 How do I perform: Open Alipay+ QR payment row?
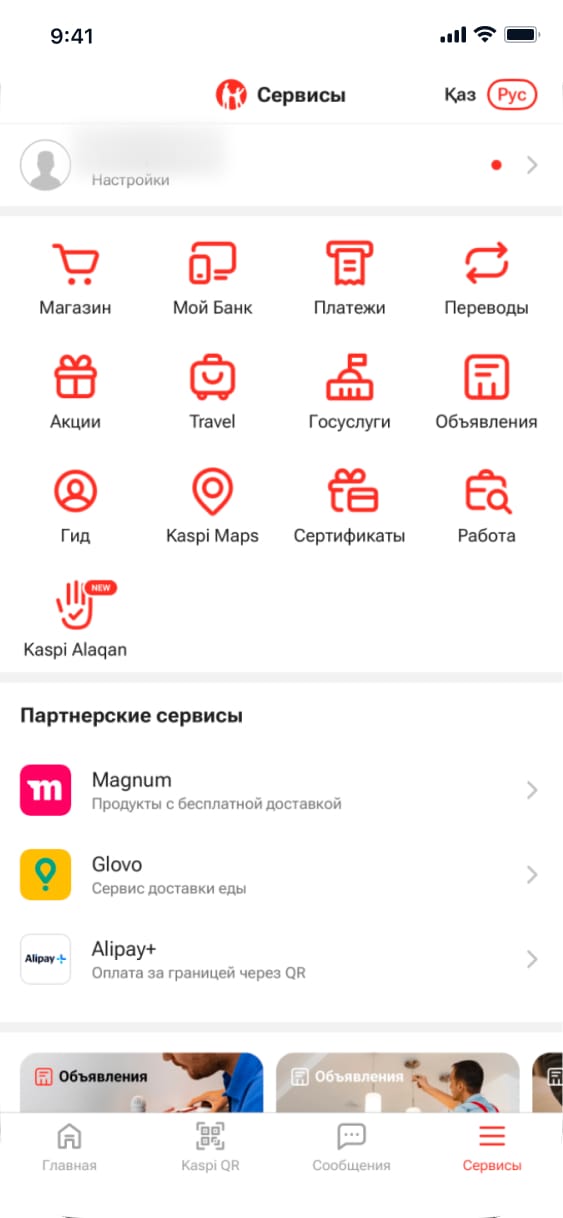(x=281, y=959)
